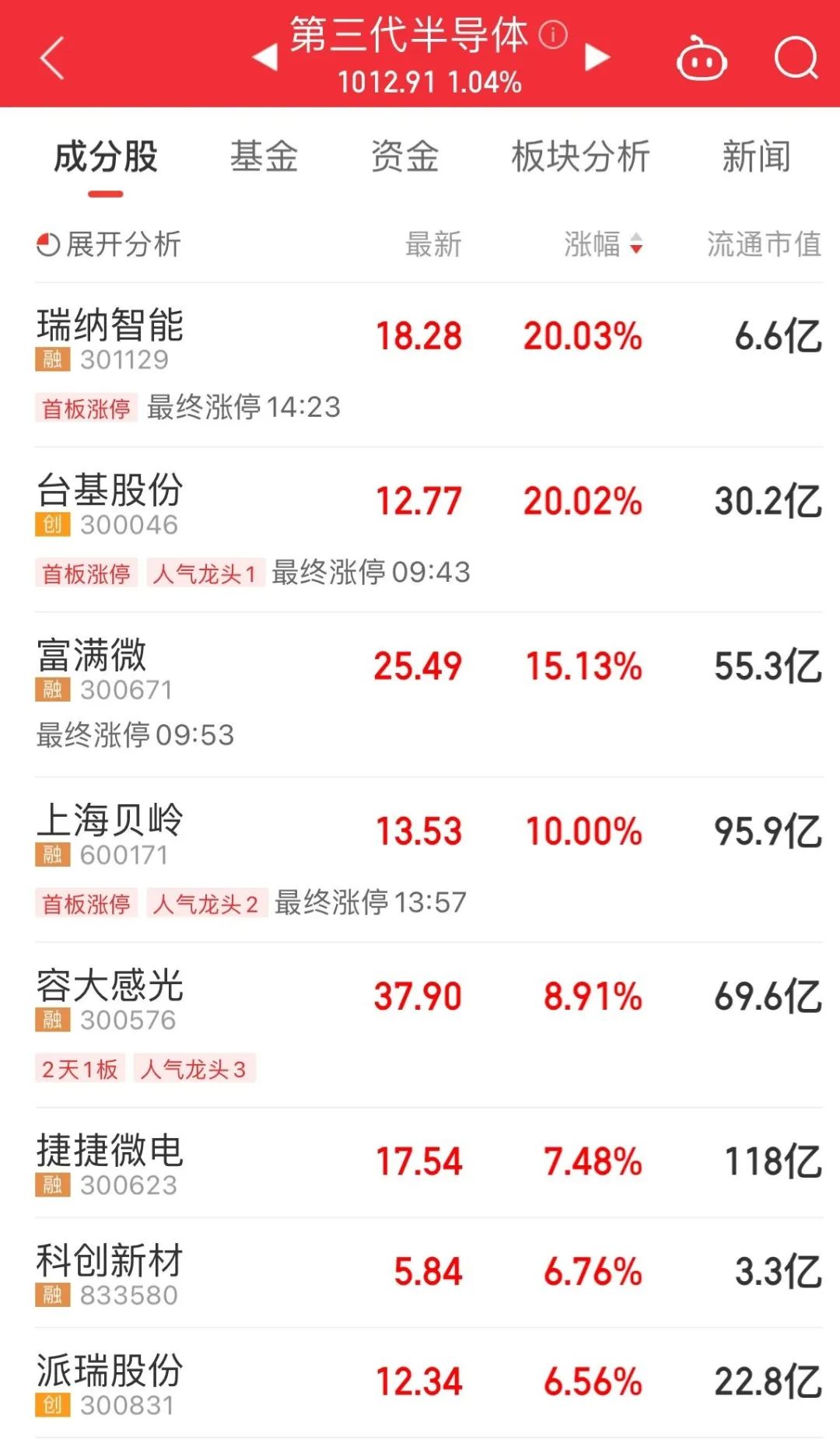Viewport: 840px width, 1450px height.
Task: Show info for 第三代半导体
Action: pos(554,35)
